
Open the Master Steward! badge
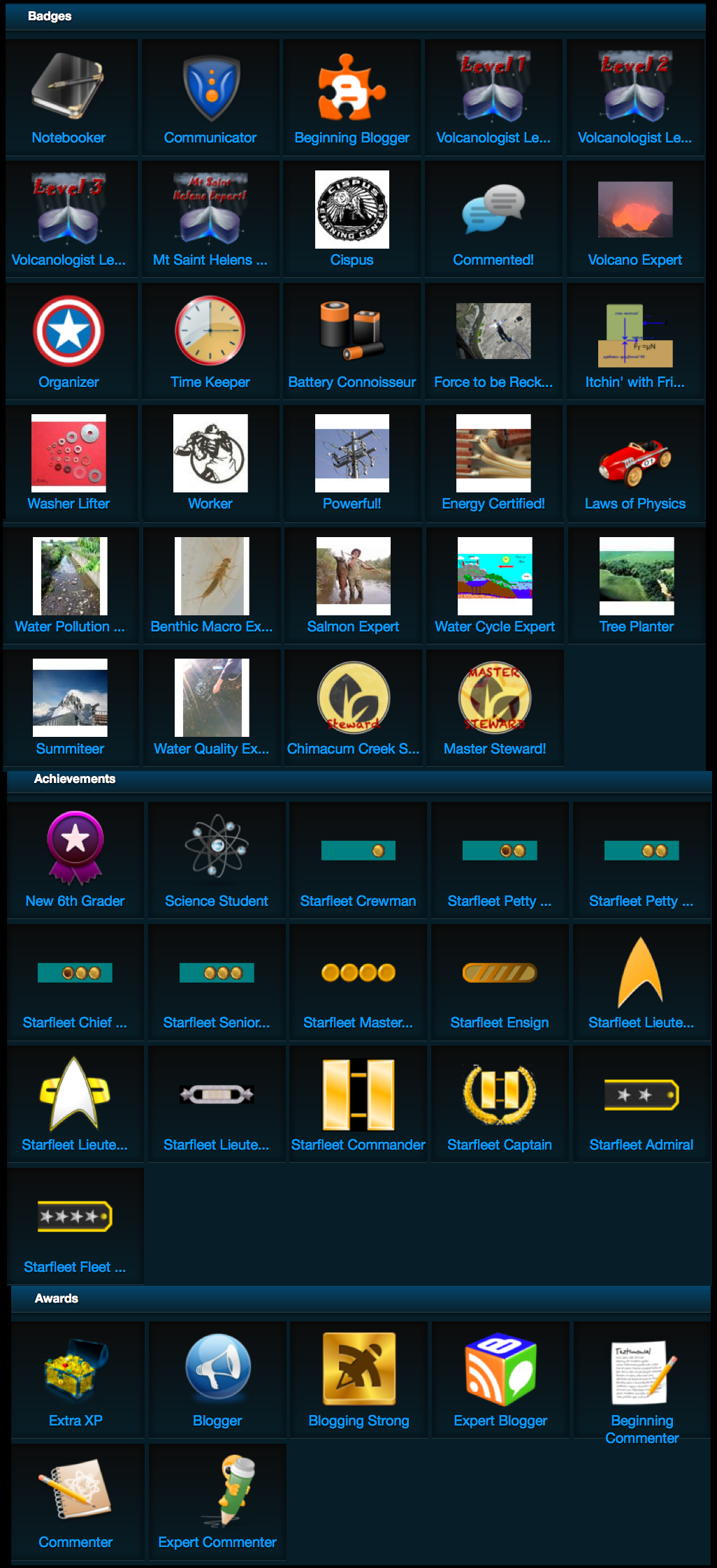point(495,708)
